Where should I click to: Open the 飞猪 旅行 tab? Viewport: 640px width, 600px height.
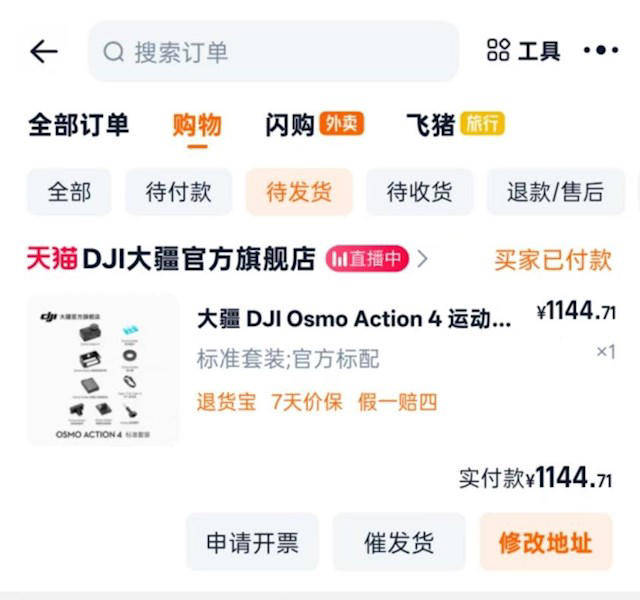point(455,125)
